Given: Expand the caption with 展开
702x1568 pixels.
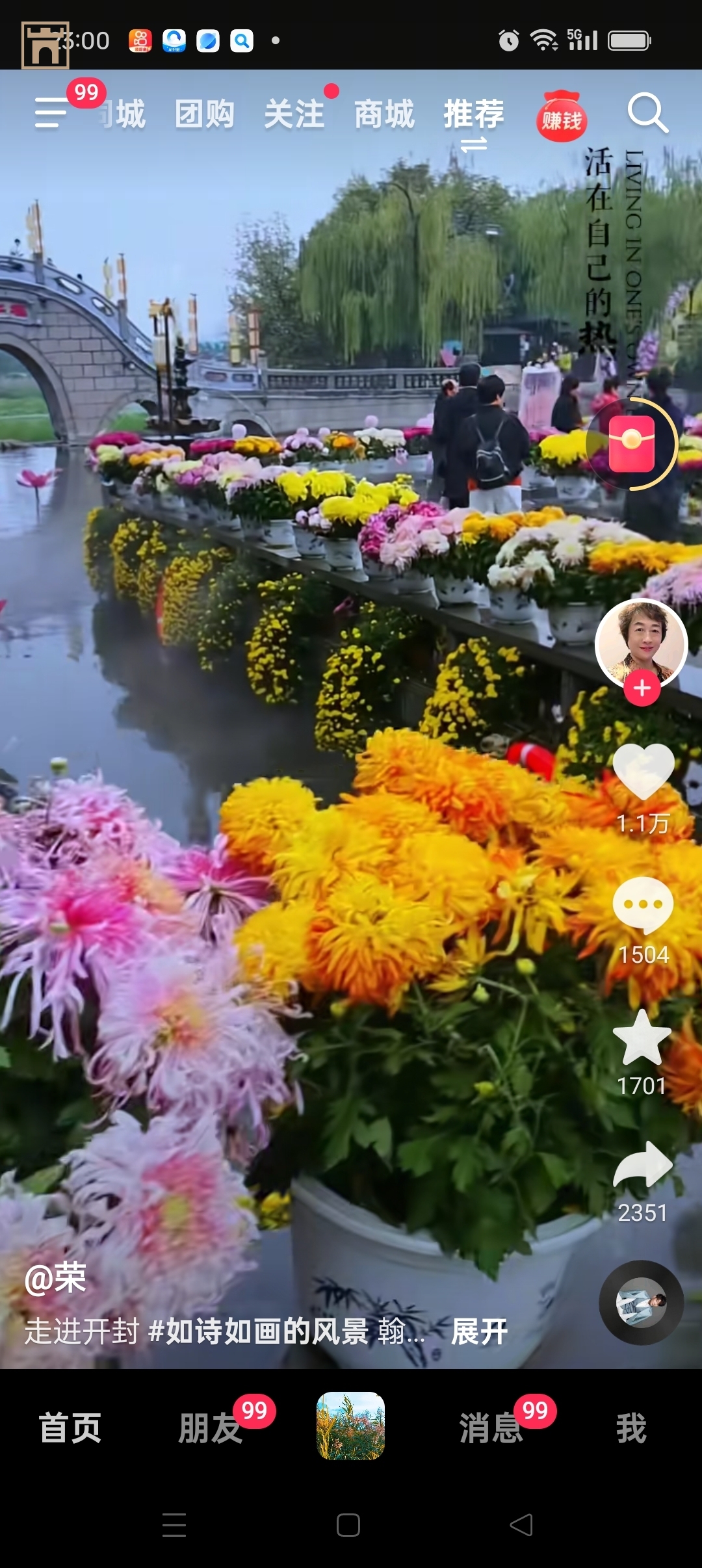Looking at the screenshot, I should pyautogui.click(x=480, y=1332).
